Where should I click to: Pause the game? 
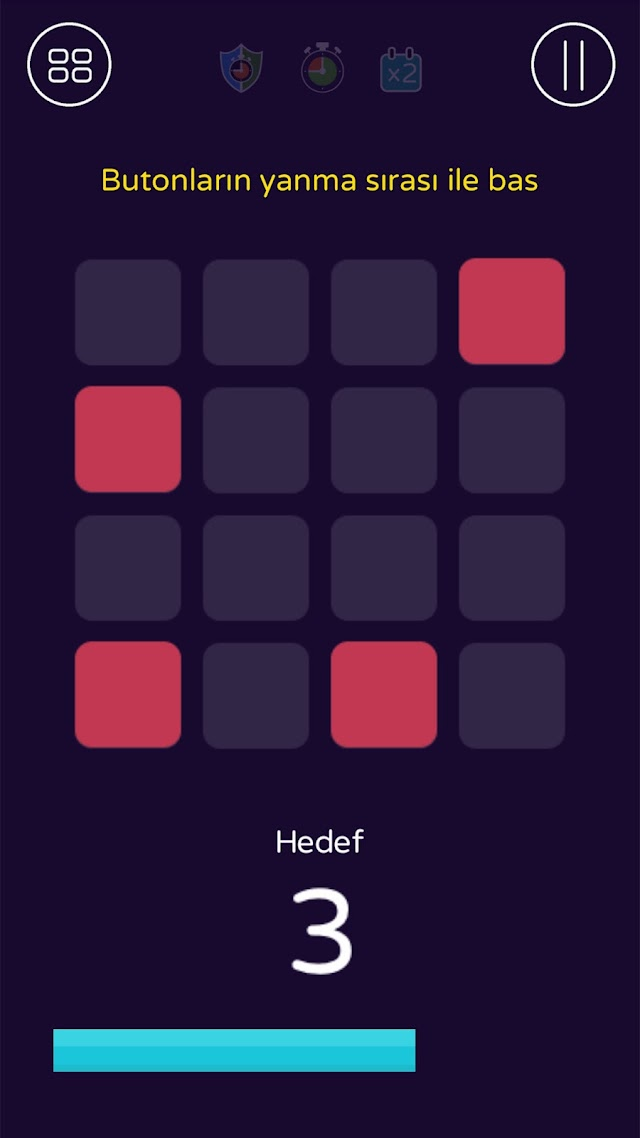[573, 65]
